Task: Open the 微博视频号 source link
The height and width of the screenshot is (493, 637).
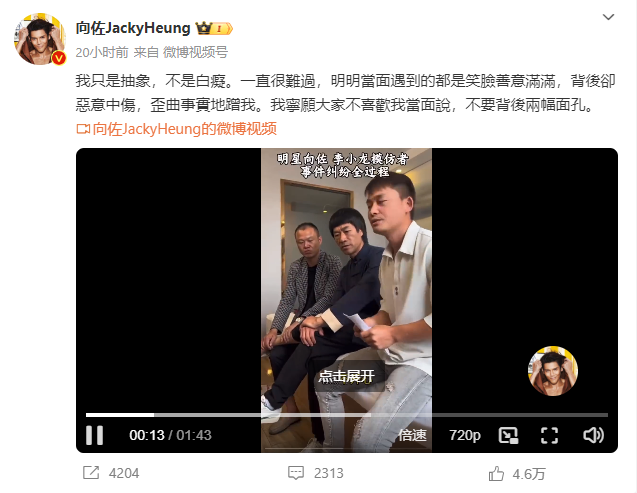Action: (x=195, y=51)
